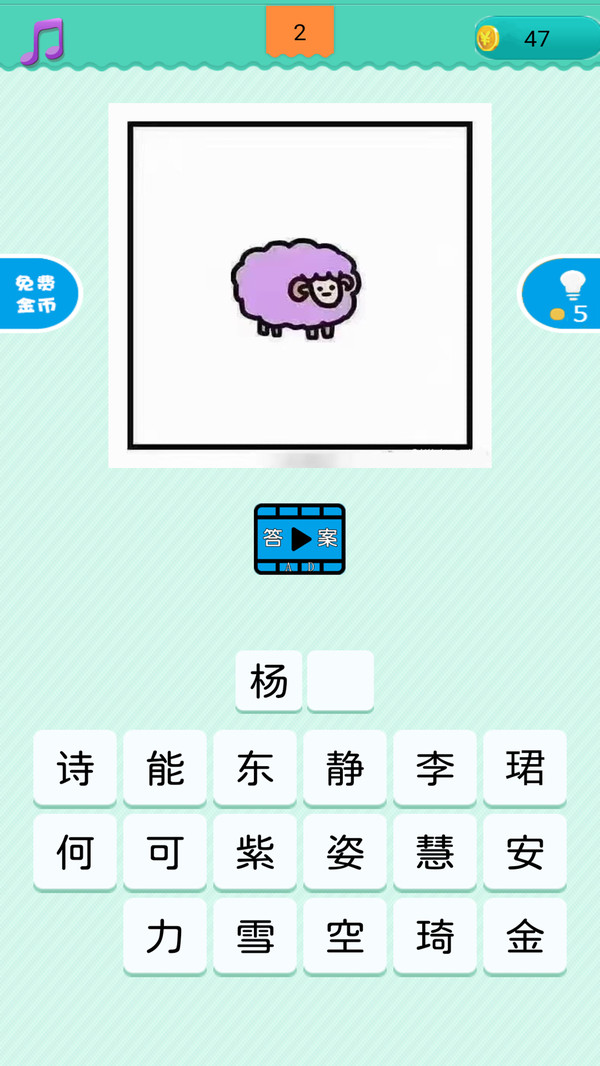This screenshot has width=600, height=1066.
Task: Tap the 安 letter tile
Action: coord(525,852)
